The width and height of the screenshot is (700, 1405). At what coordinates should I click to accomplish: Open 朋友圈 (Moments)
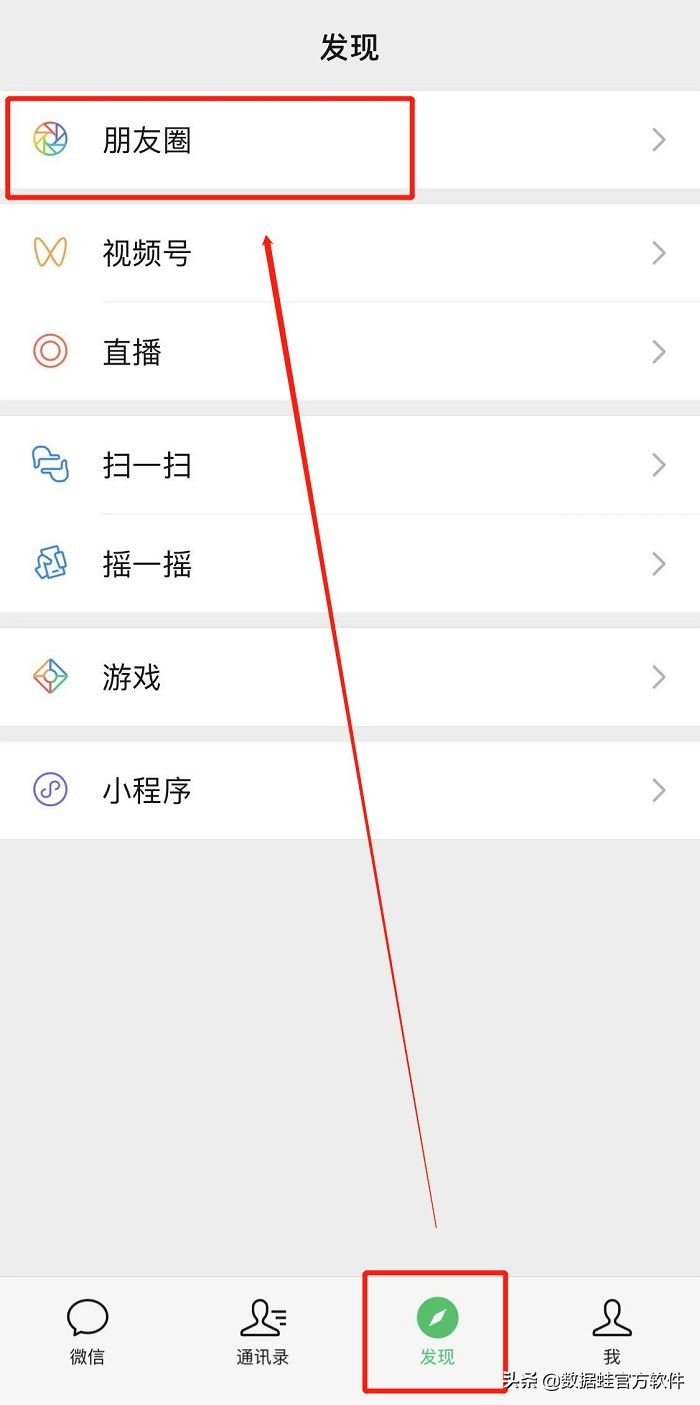(350, 140)
